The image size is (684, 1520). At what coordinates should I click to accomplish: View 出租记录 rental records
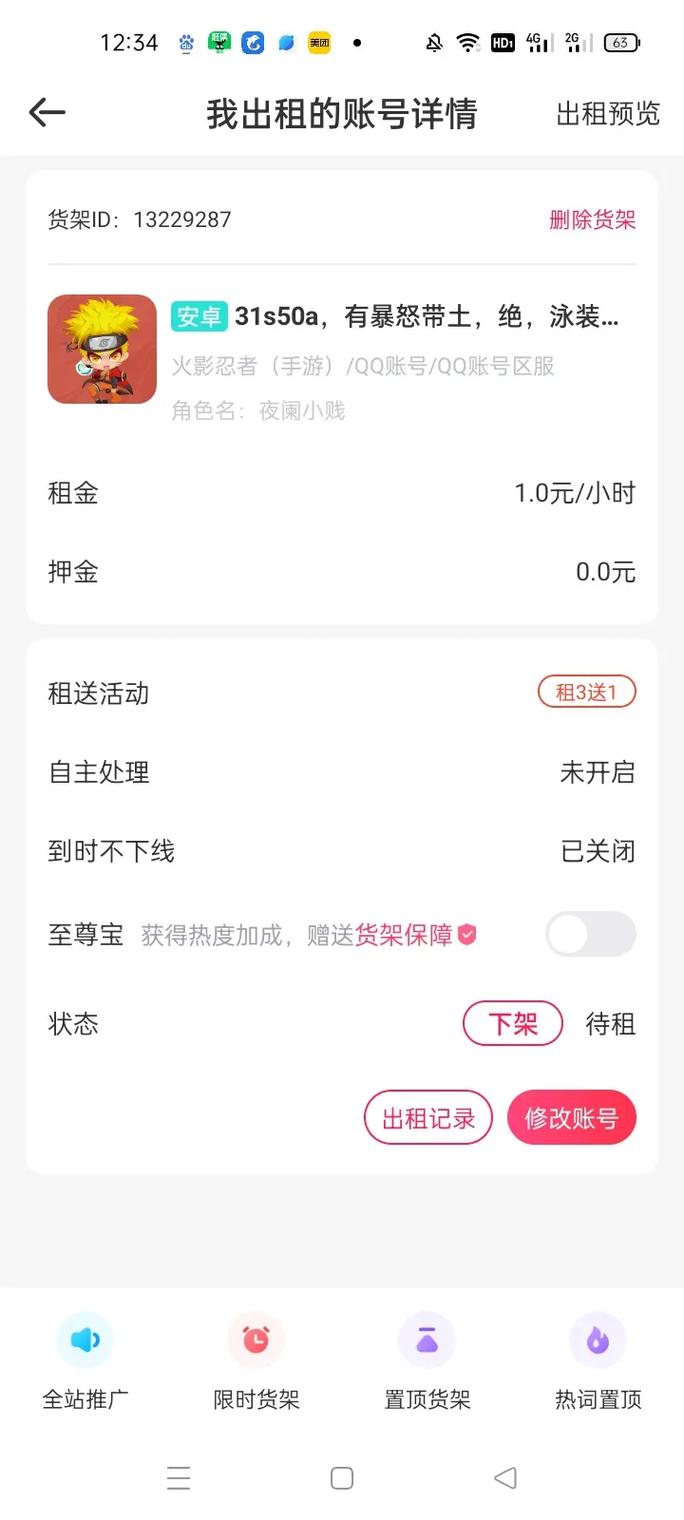tap(428, 1118)
